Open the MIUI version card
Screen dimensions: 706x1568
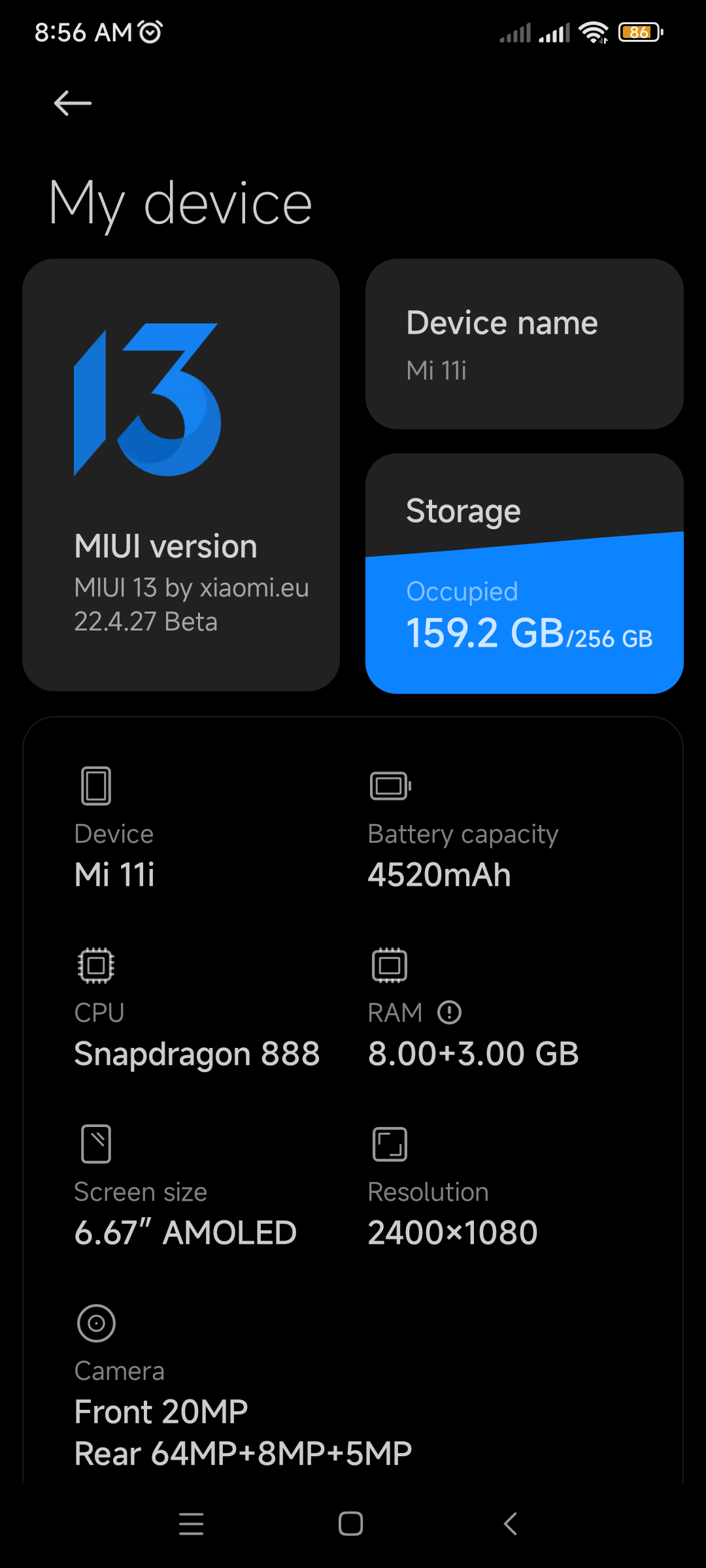coord(181,475)
